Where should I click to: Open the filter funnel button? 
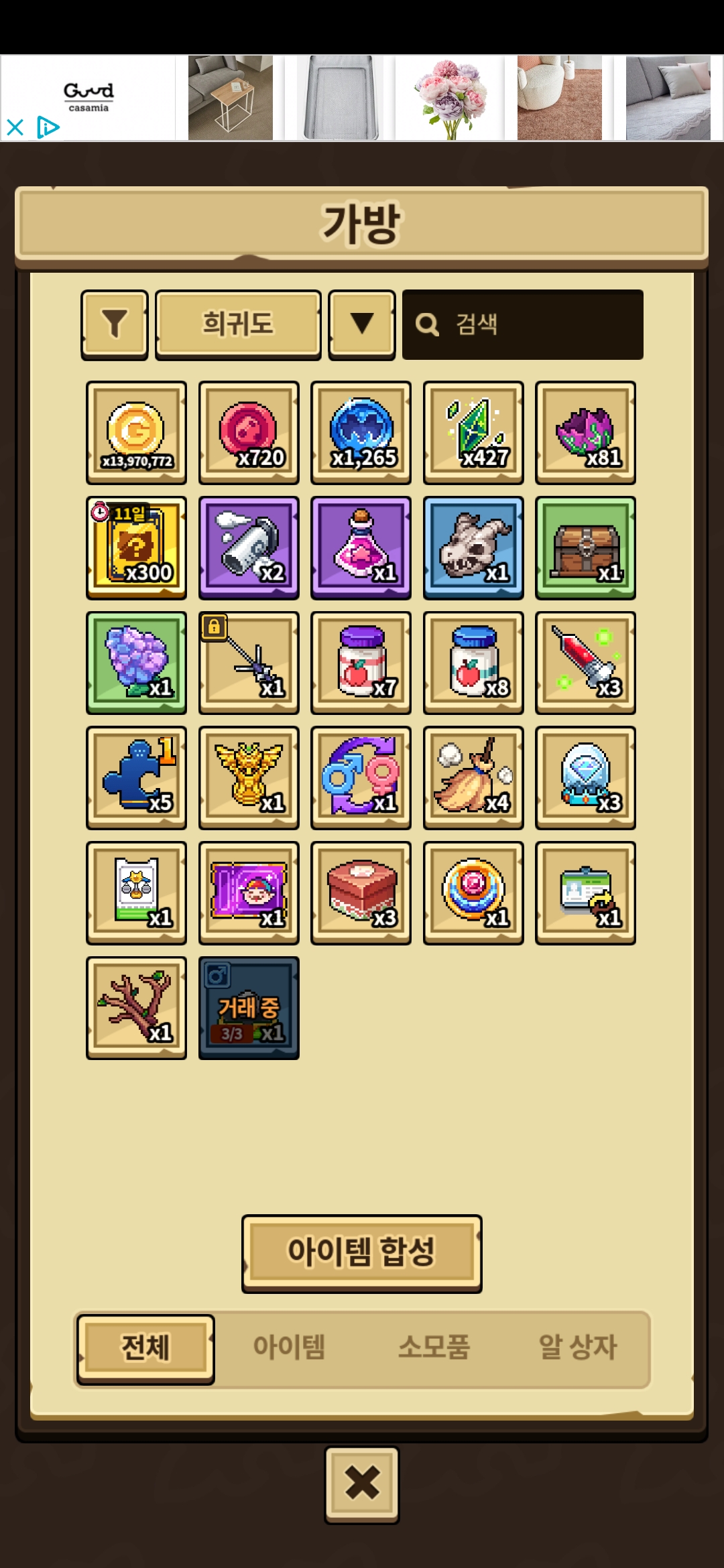tap(115, 324)
